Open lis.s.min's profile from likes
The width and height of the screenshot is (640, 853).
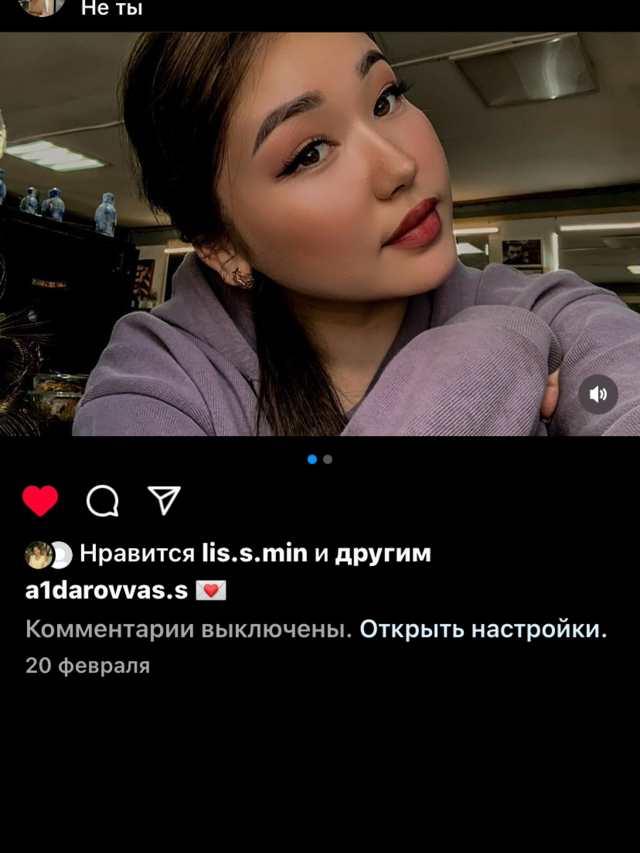tap(255, 553)
